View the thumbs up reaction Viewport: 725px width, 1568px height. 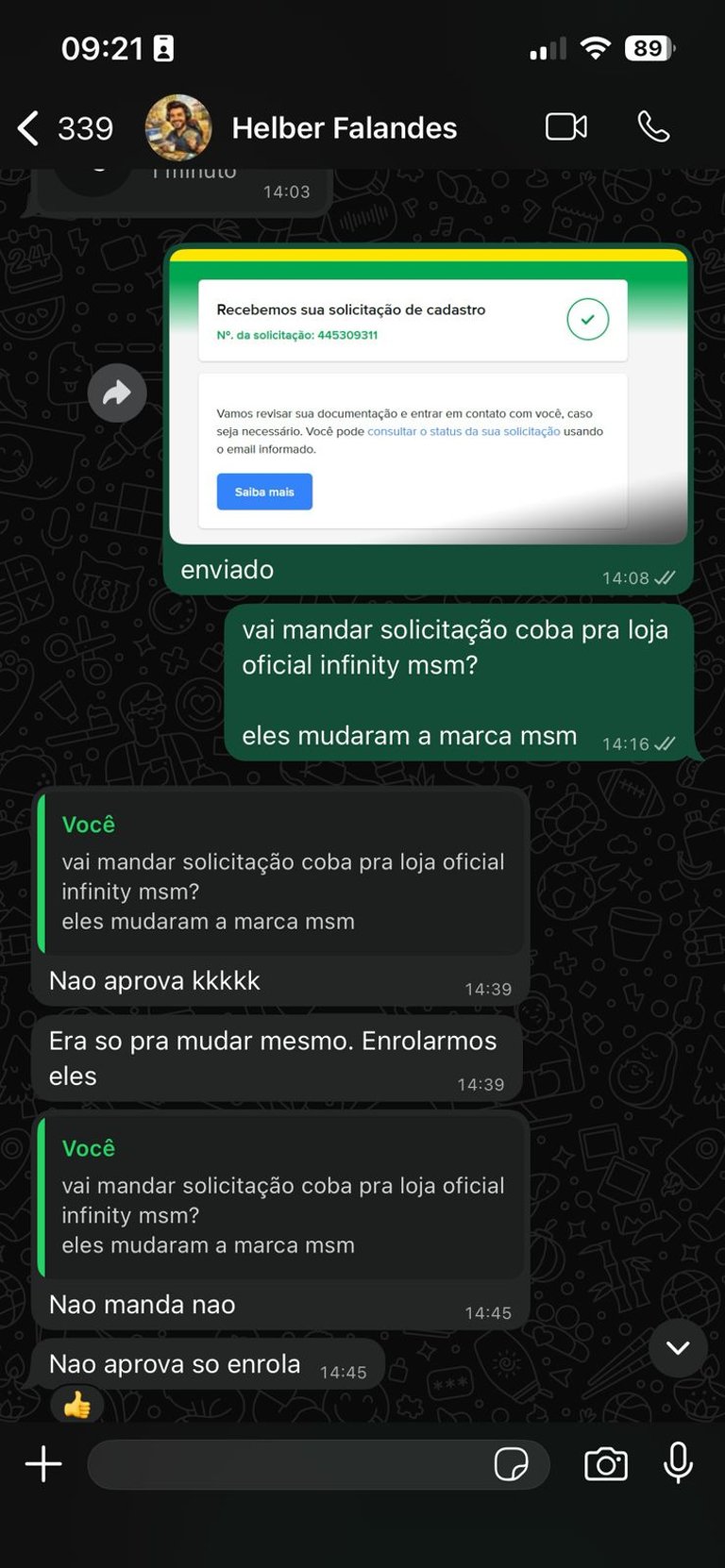click(x=76, y=1406)
